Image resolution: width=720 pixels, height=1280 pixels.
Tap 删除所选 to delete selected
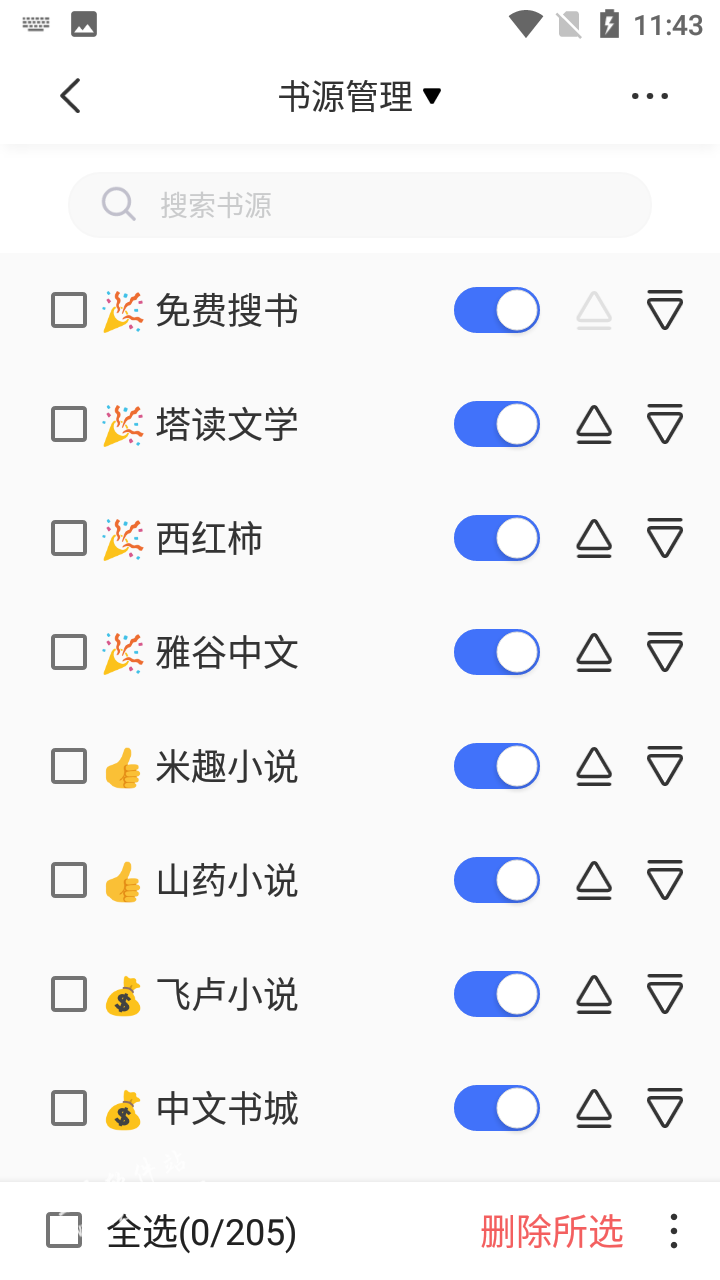pos(552,1231)
